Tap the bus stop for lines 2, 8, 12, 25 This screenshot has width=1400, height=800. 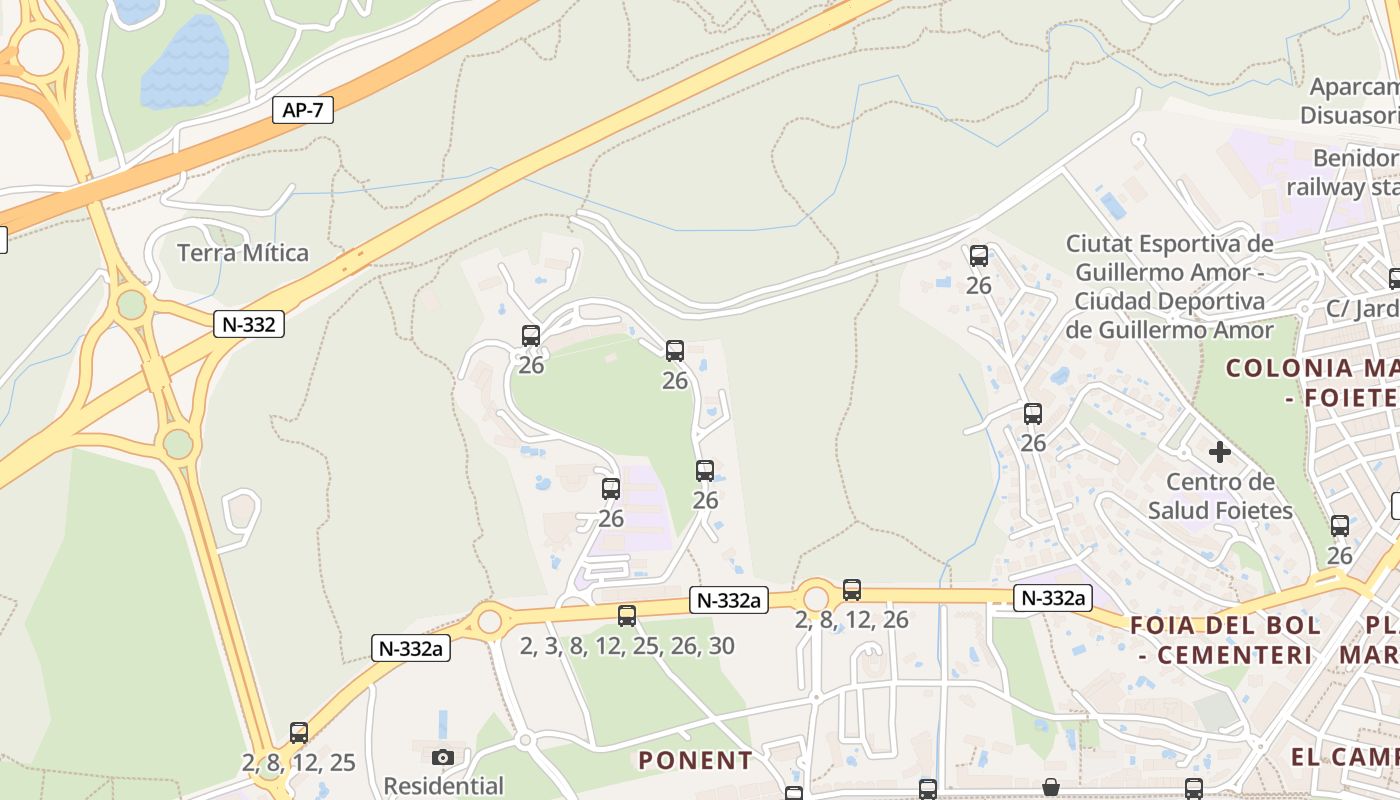299,733
